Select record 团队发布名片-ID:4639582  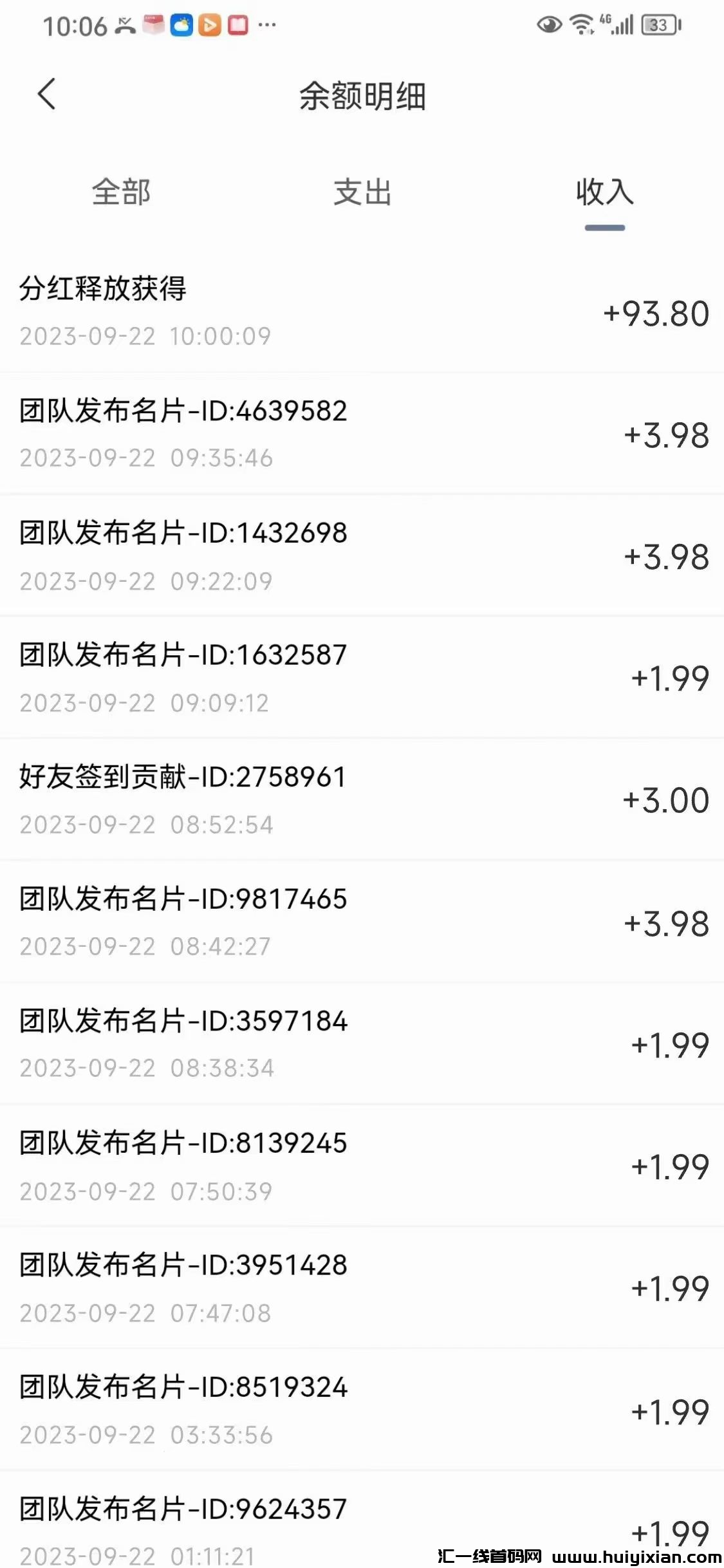[362, 433]
